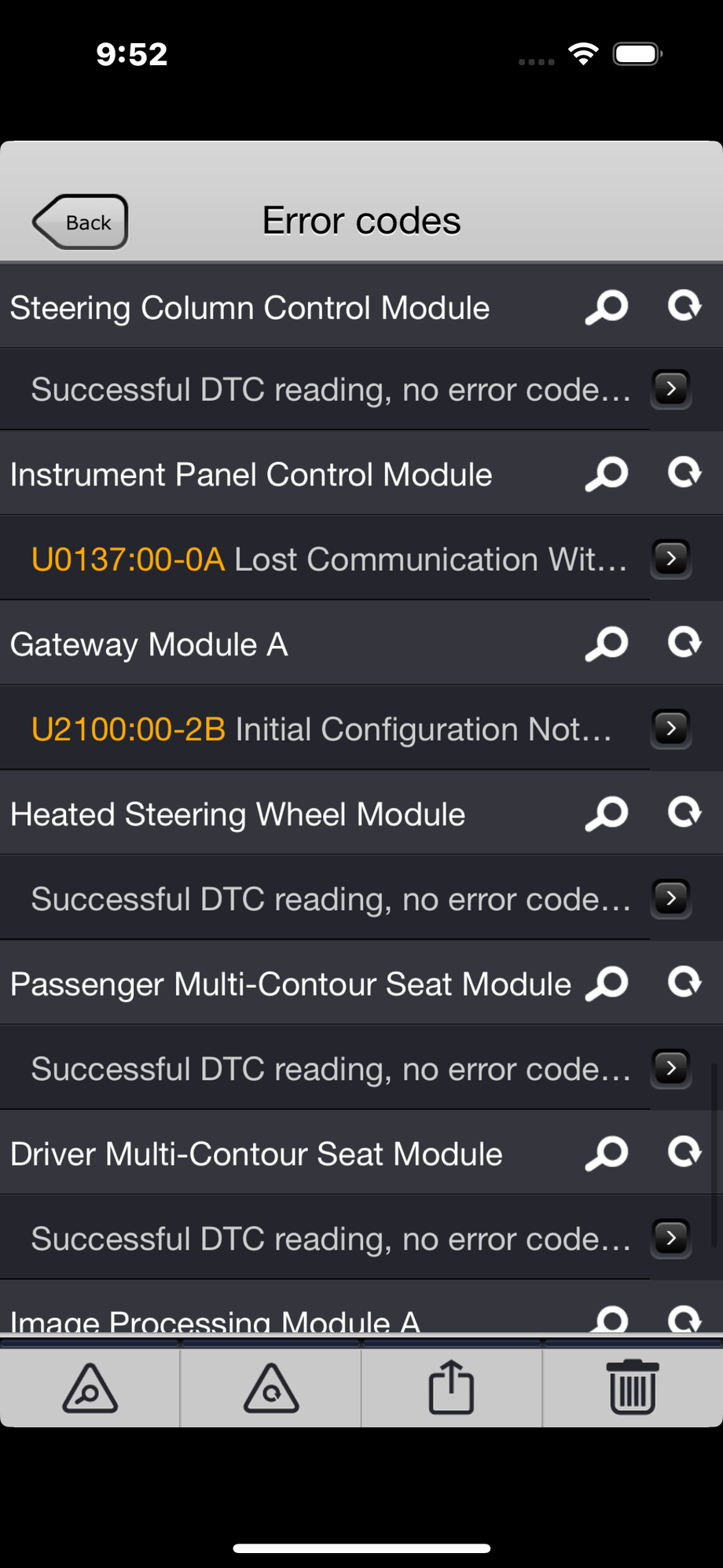Expand the Steering Column successful DTC reading chevron

(x=671, y=389)
